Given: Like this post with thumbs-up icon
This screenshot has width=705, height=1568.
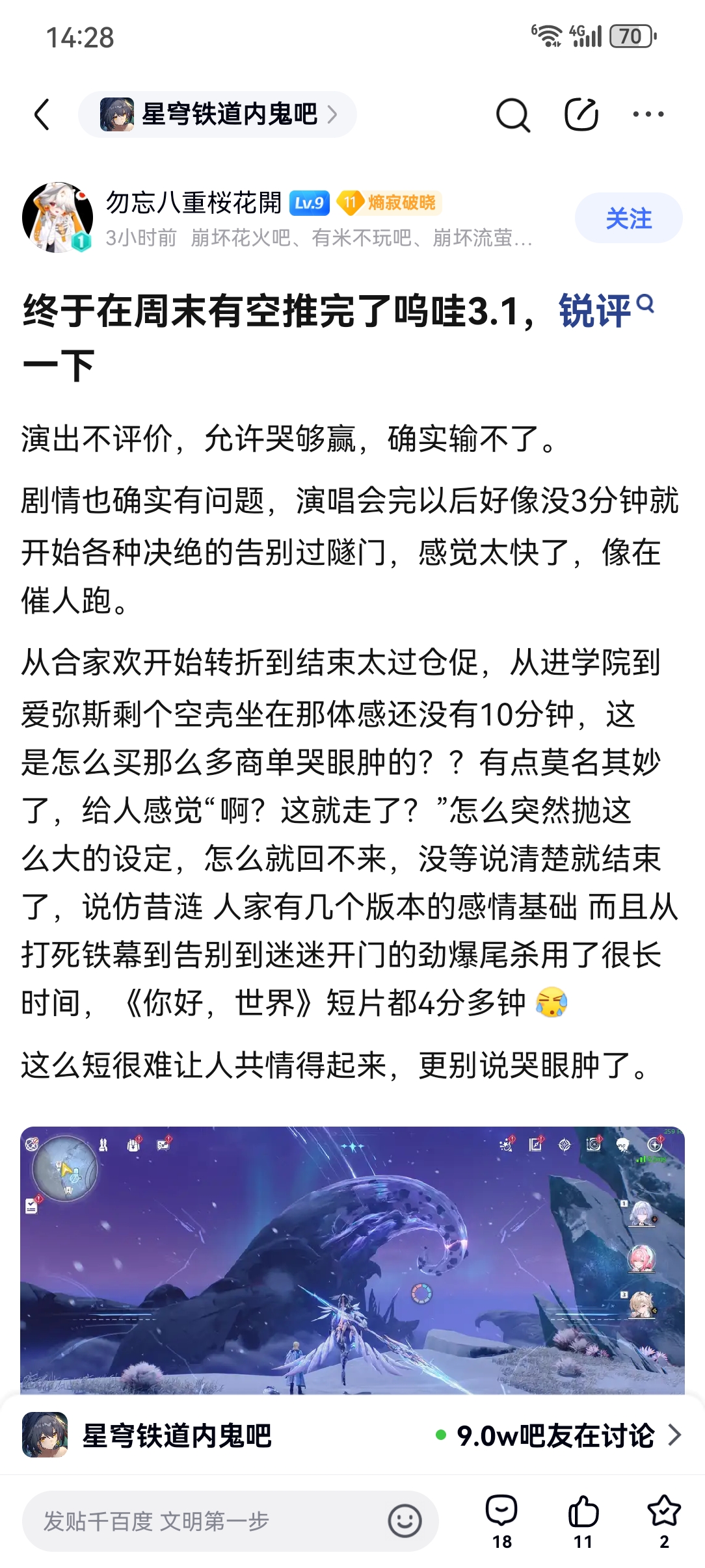Looking at the screenshot, I should [x=583, y=1521].
